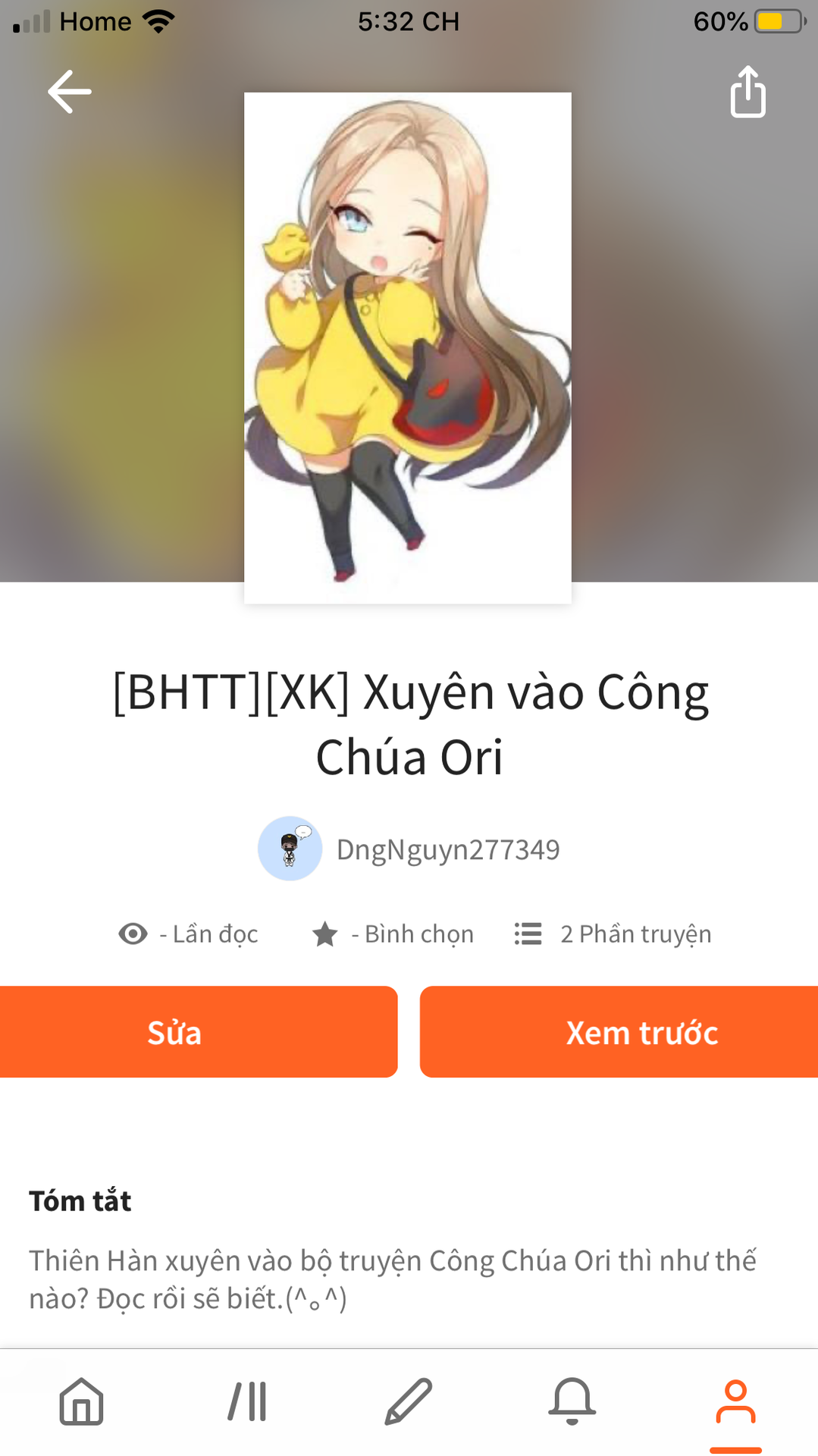The width and height of the screenshot is (818, 1456).
Task: Open the notifications bell tab
Action: [x=572, y=1401]
